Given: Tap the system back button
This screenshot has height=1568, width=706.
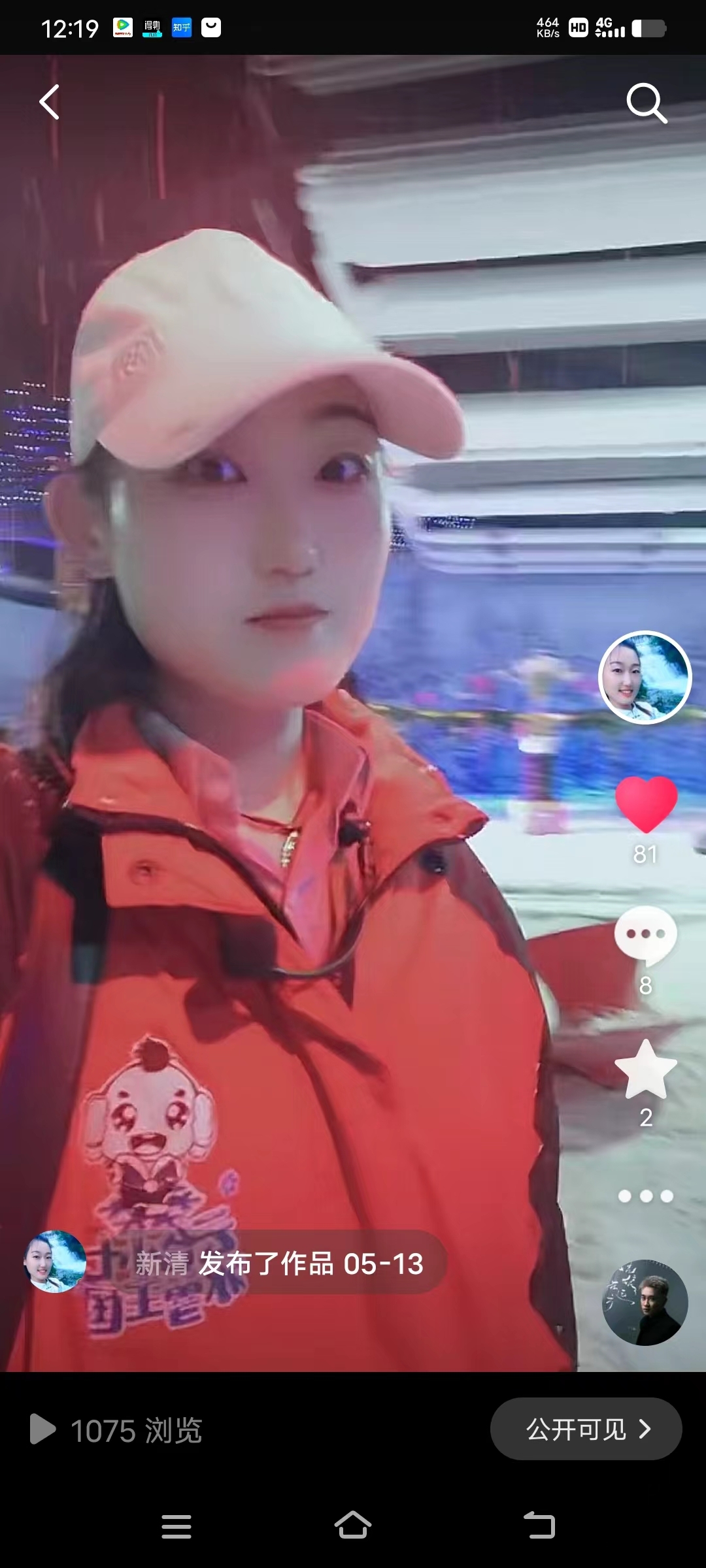Looking at the screenshot, I should click(539, 1526).
